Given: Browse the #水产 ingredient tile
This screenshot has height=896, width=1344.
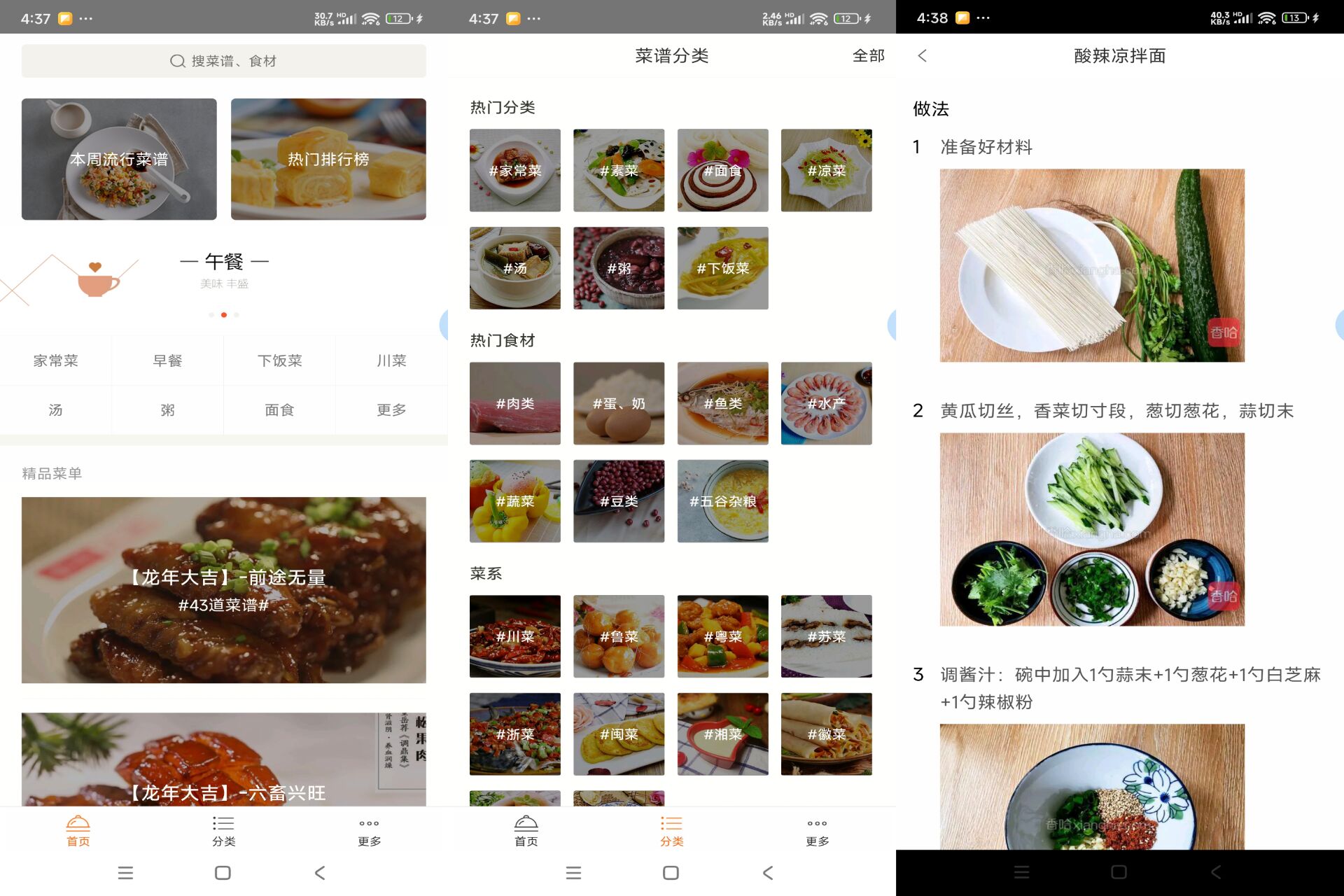Looking at the screenshot, I should point(826,403).
